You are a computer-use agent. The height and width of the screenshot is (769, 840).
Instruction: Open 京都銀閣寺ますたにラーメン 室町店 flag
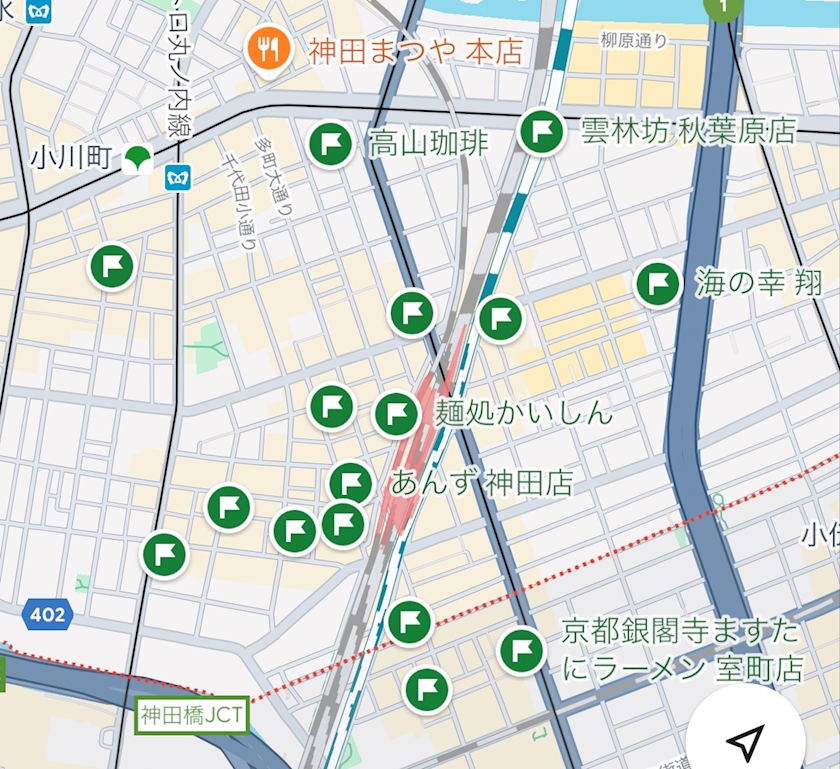(x=521, y=651)
